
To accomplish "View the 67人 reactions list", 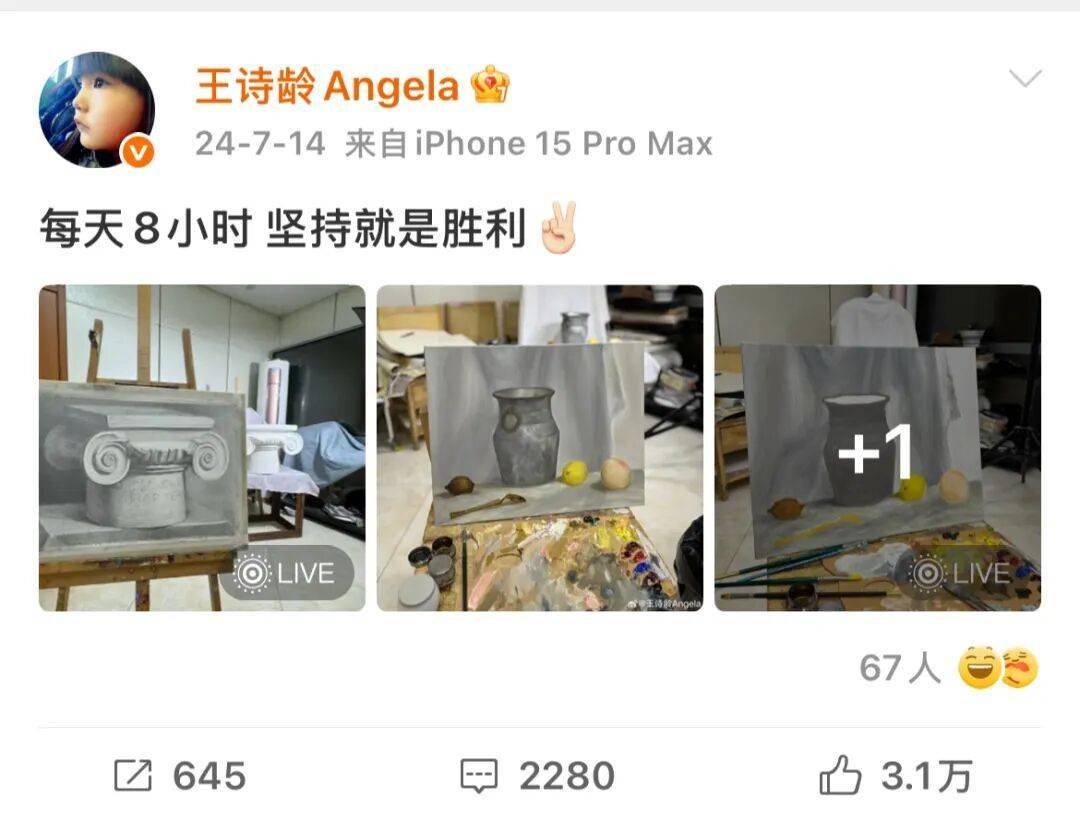I will tap(947, 668).
